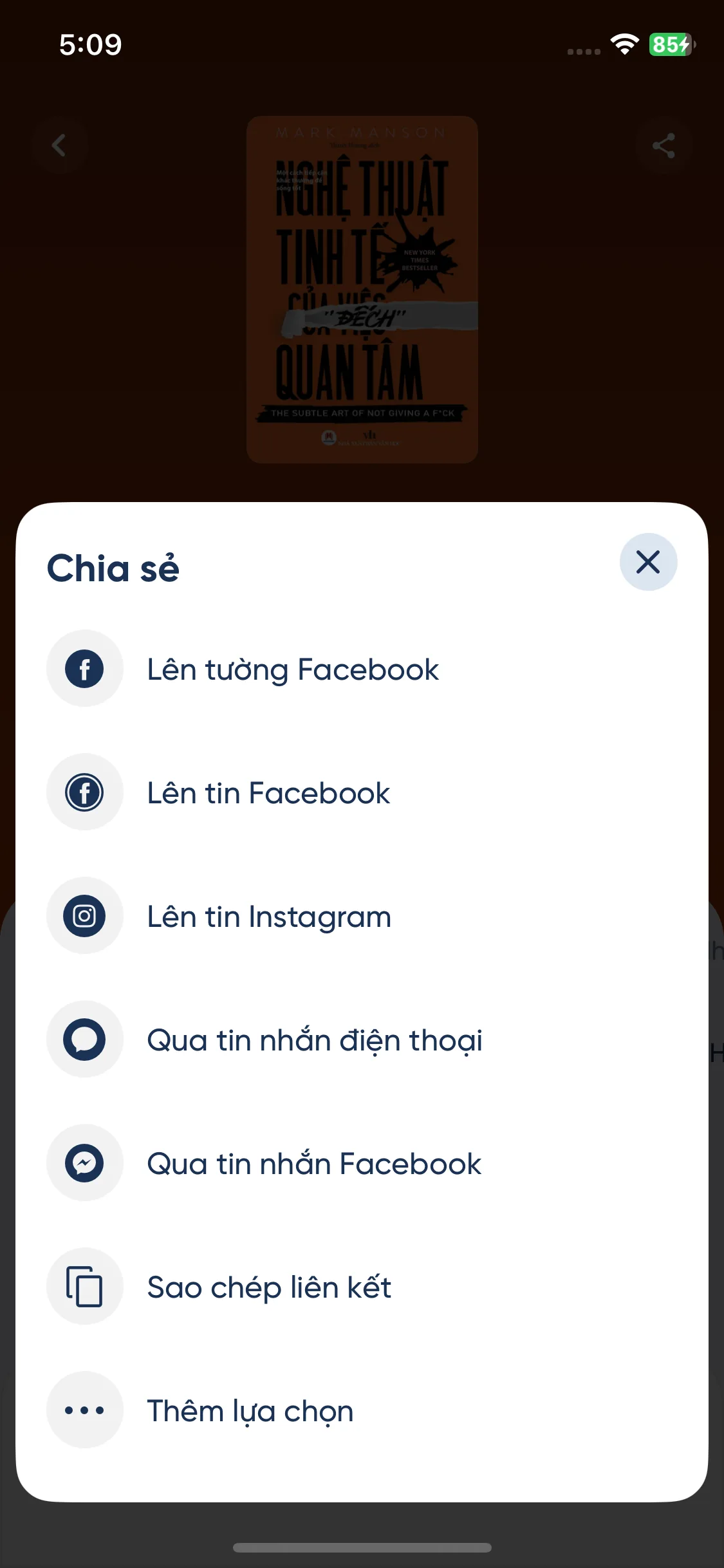Close the 'Chia sẻ' share sheet
Viewport: 724px width, 1568px height.
[x=647, y=561]
